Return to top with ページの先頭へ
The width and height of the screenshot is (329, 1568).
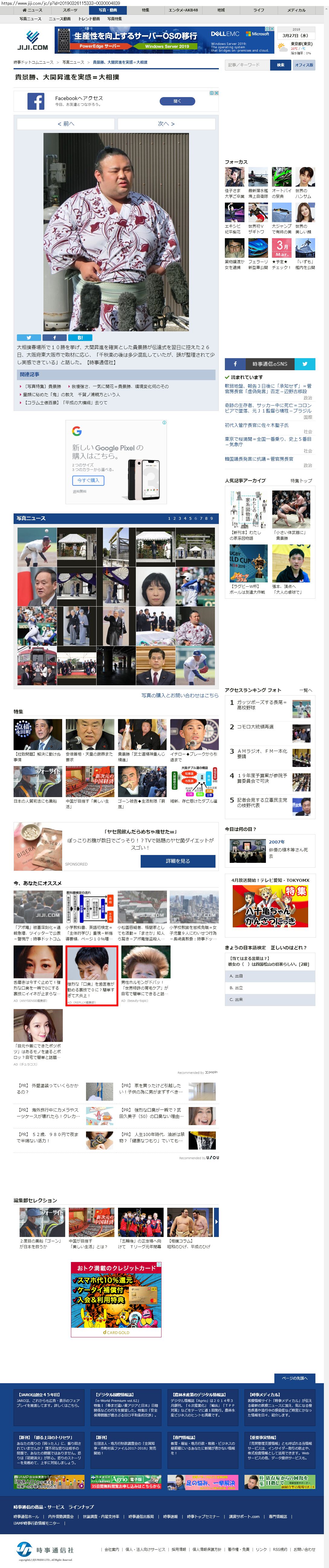pyautogui.click(x=295, y=1378)
